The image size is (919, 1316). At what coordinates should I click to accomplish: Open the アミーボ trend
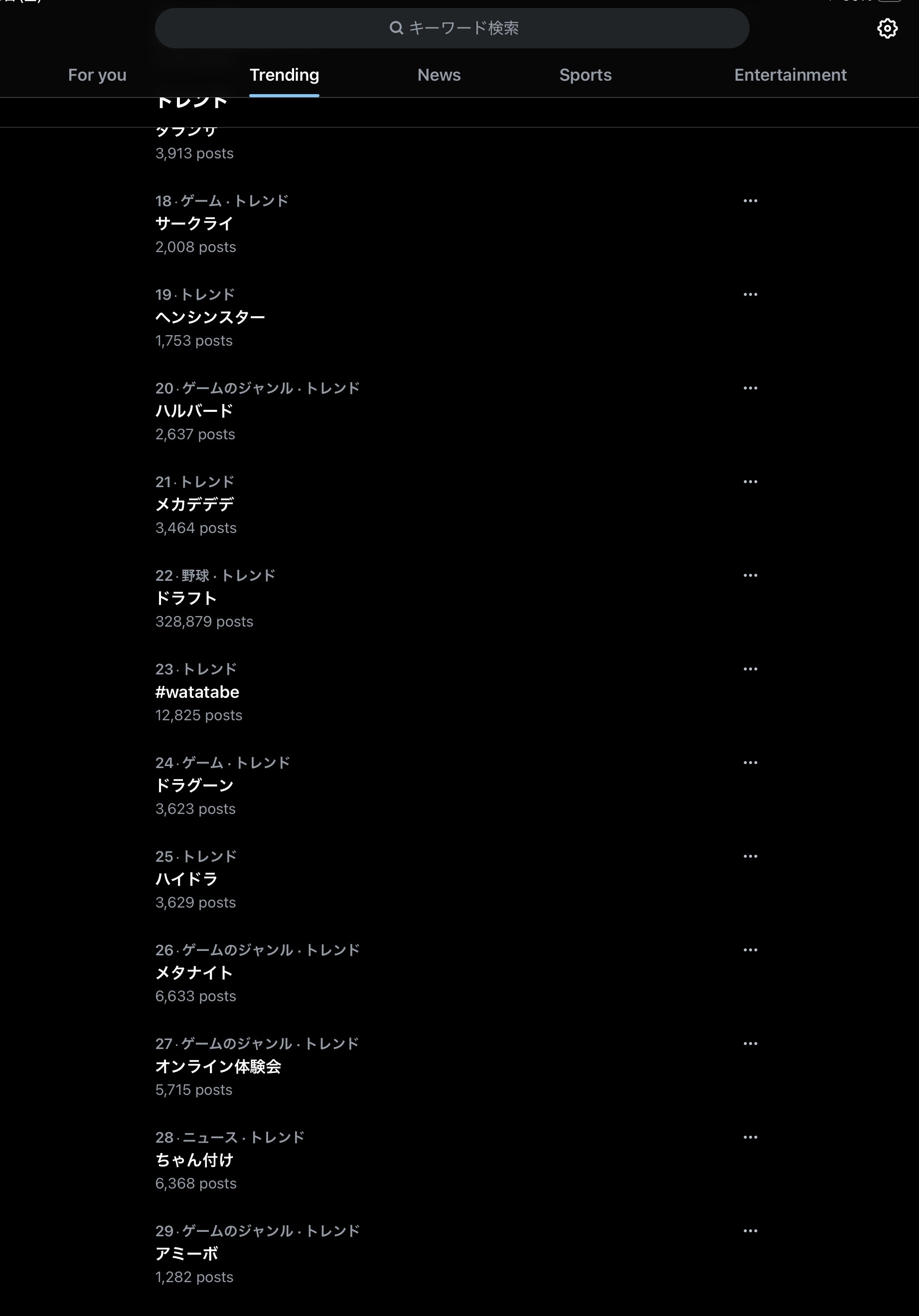[186, 1254]
